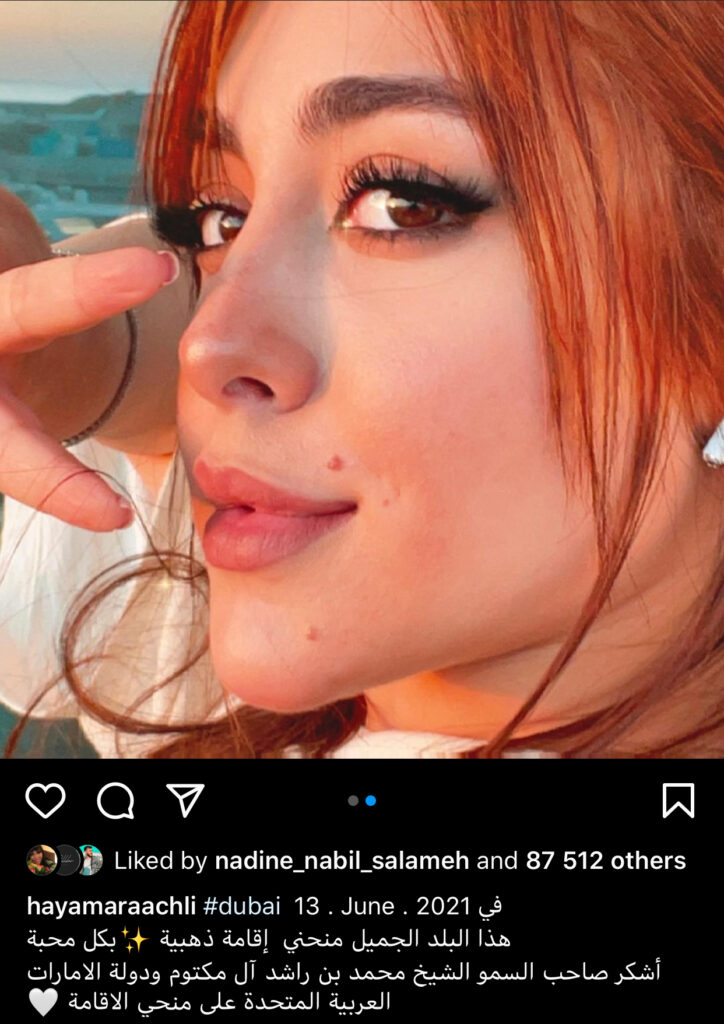Viewport: 724px width, 1024px height.
Task: Open the #dubai hashtag
Action: pyautogui.click(x=241, y=907)
